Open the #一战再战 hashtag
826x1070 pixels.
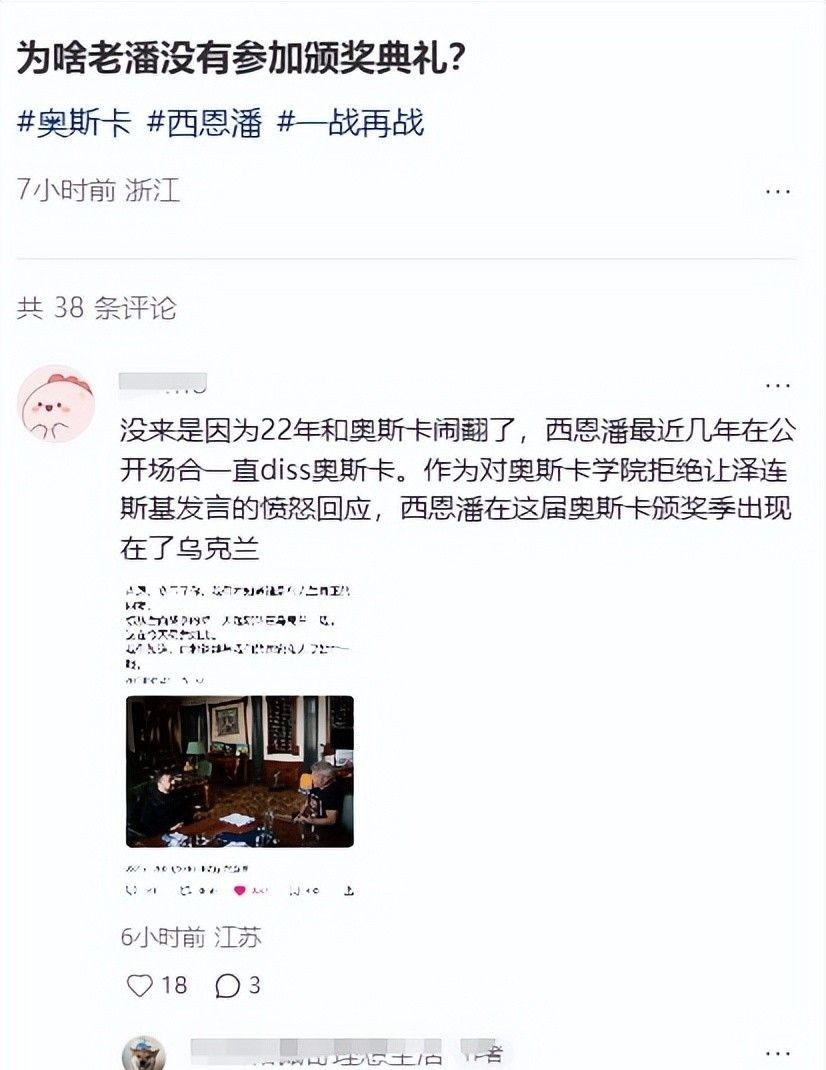(352, 123)
